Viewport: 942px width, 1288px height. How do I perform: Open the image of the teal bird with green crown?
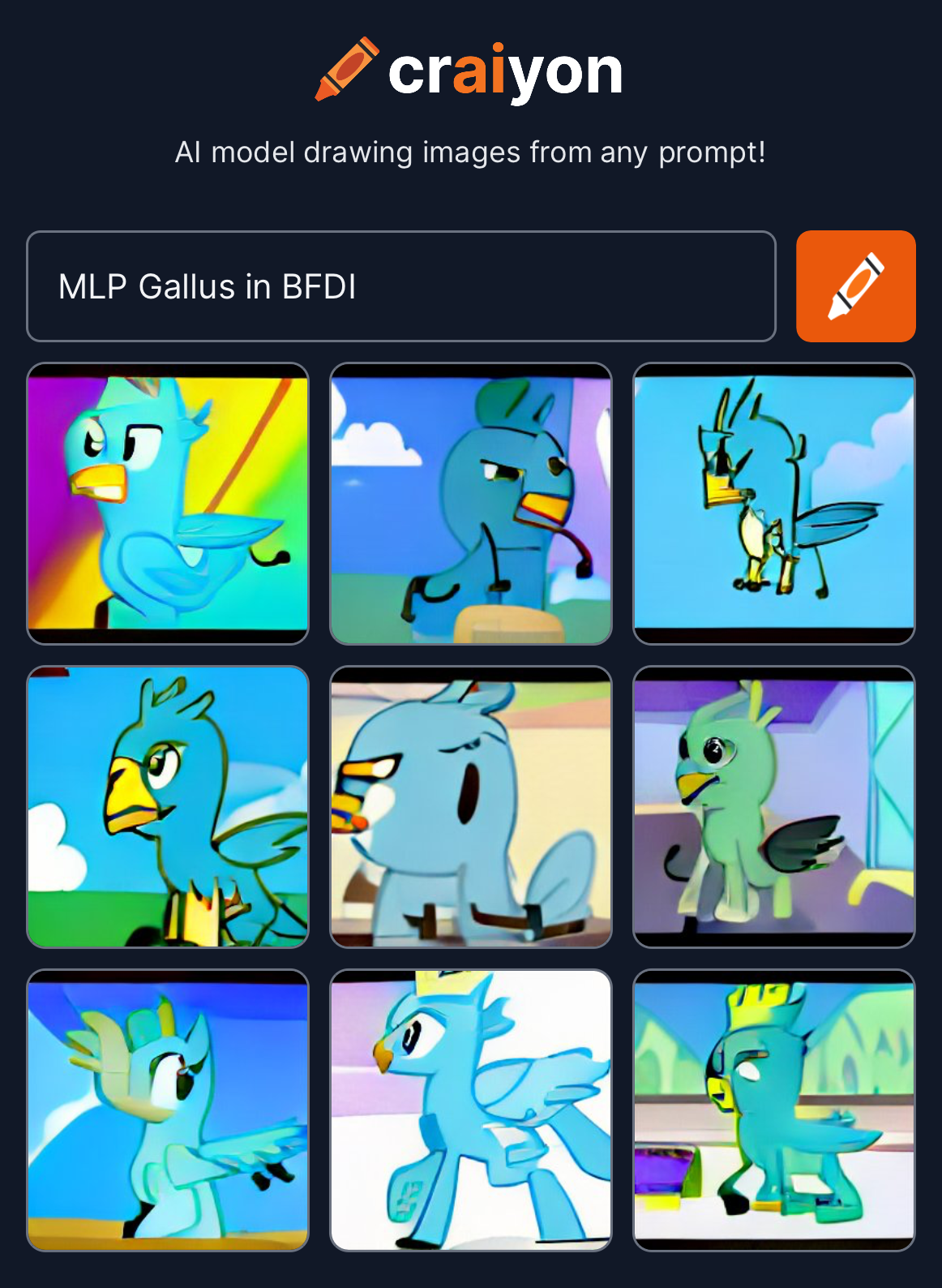click(x=773, y=1110)
